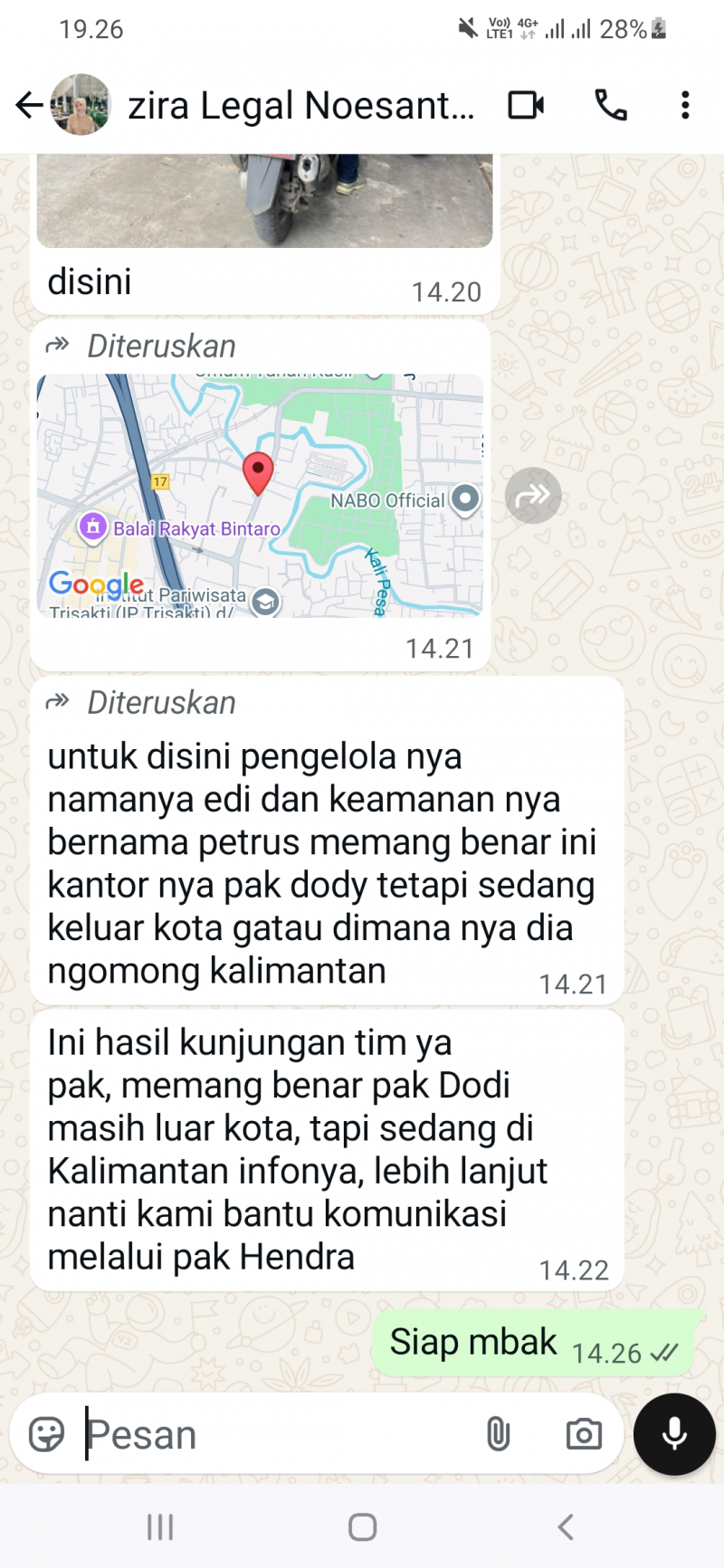Open the motorcycle photo captioned disini

(264, 201)
